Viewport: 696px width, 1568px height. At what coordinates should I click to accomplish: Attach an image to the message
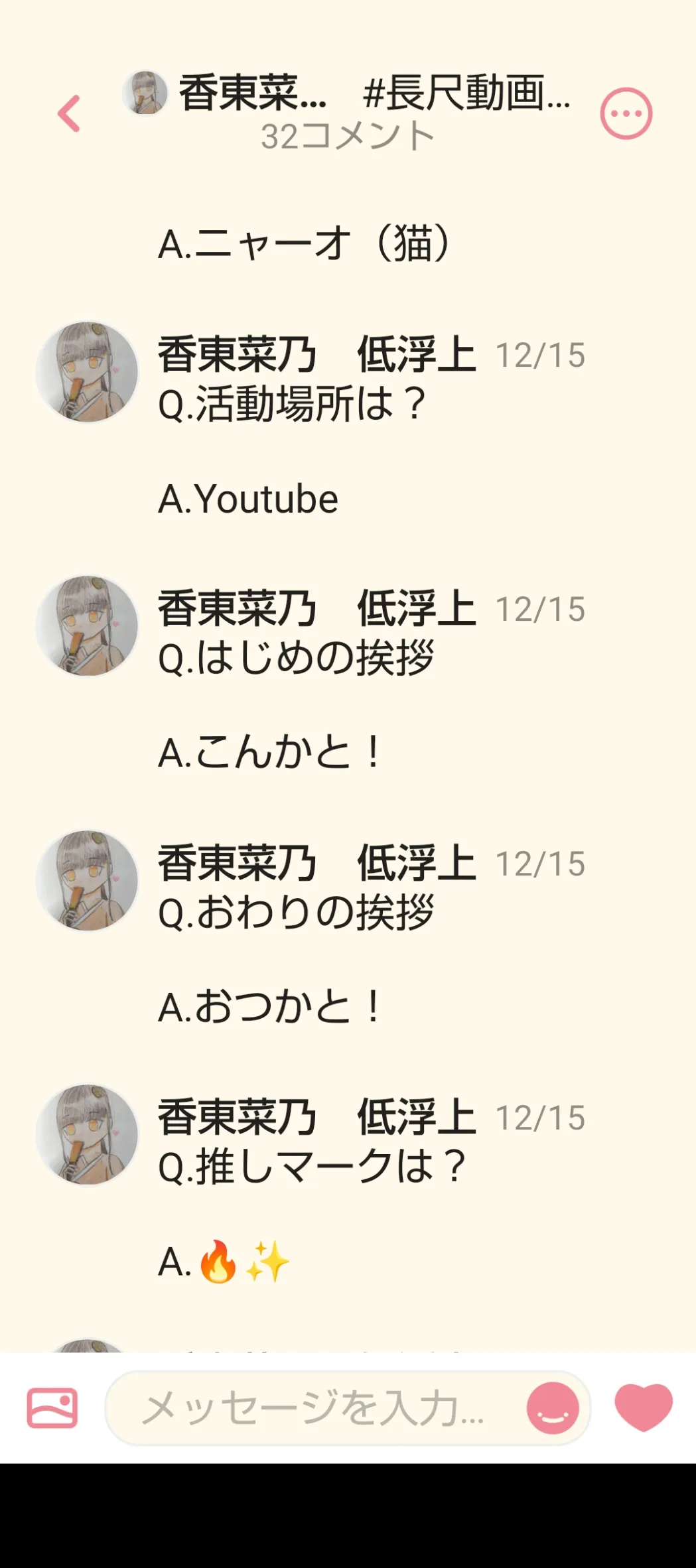coord(52,1407)
